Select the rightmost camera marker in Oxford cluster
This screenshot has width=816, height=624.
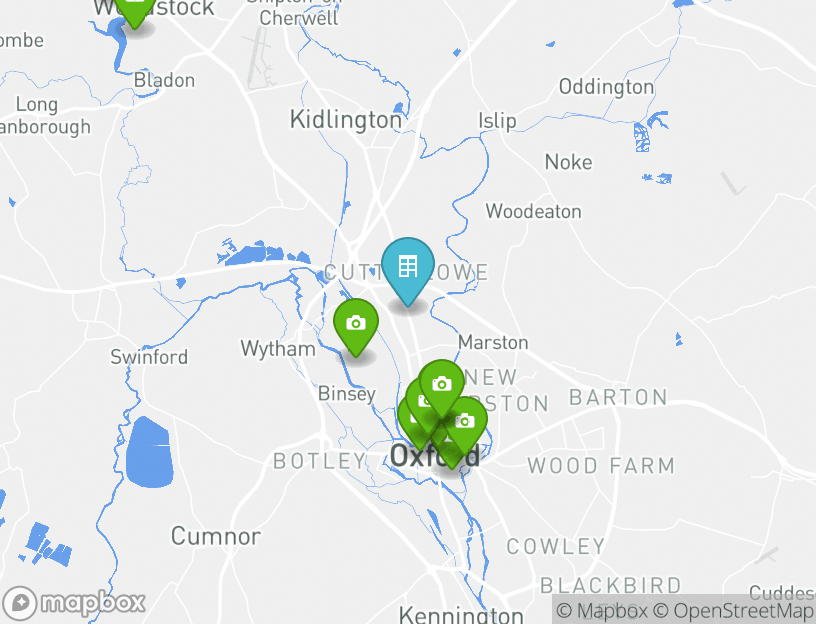pos(466,421)
